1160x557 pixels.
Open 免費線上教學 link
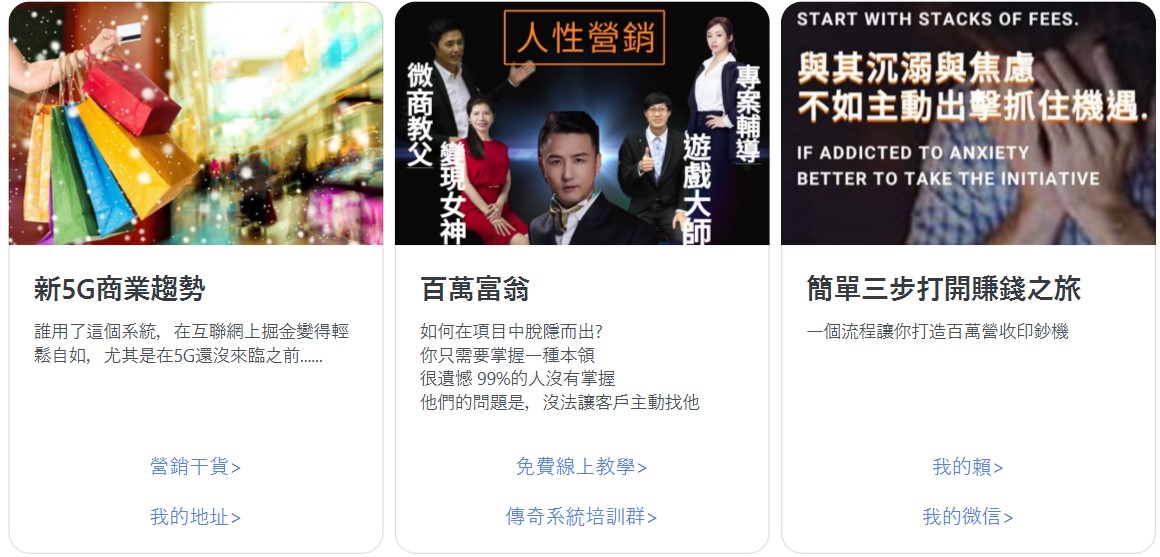581,467
